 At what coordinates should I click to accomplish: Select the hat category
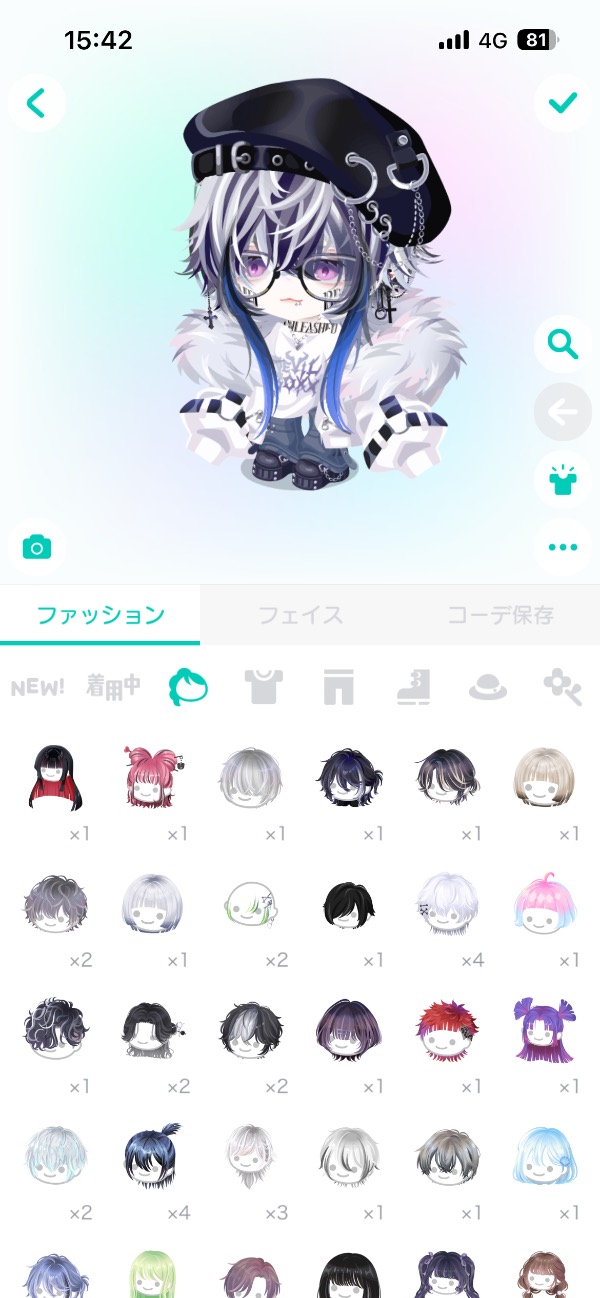tap(488, 688)
